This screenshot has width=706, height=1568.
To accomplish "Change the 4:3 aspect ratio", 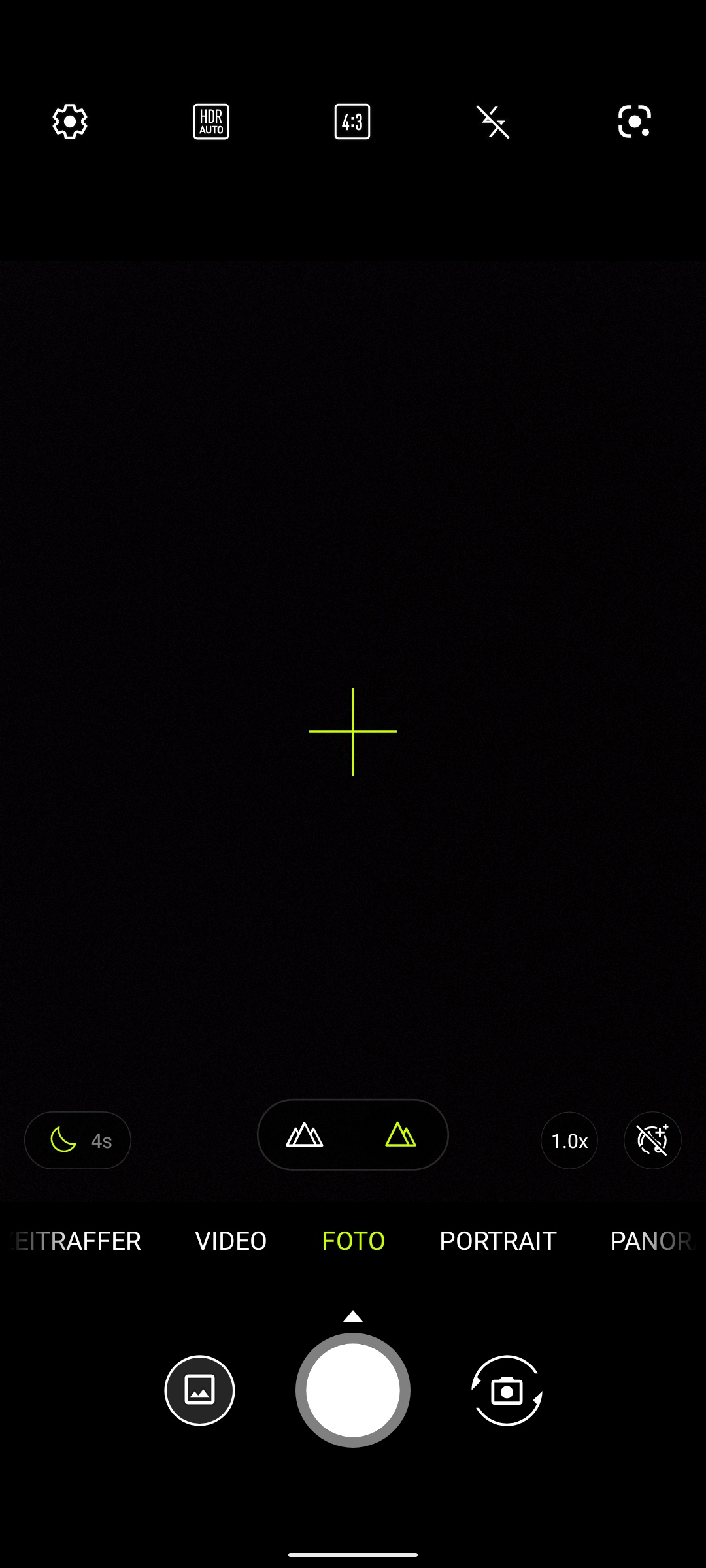I will [352, 122].
